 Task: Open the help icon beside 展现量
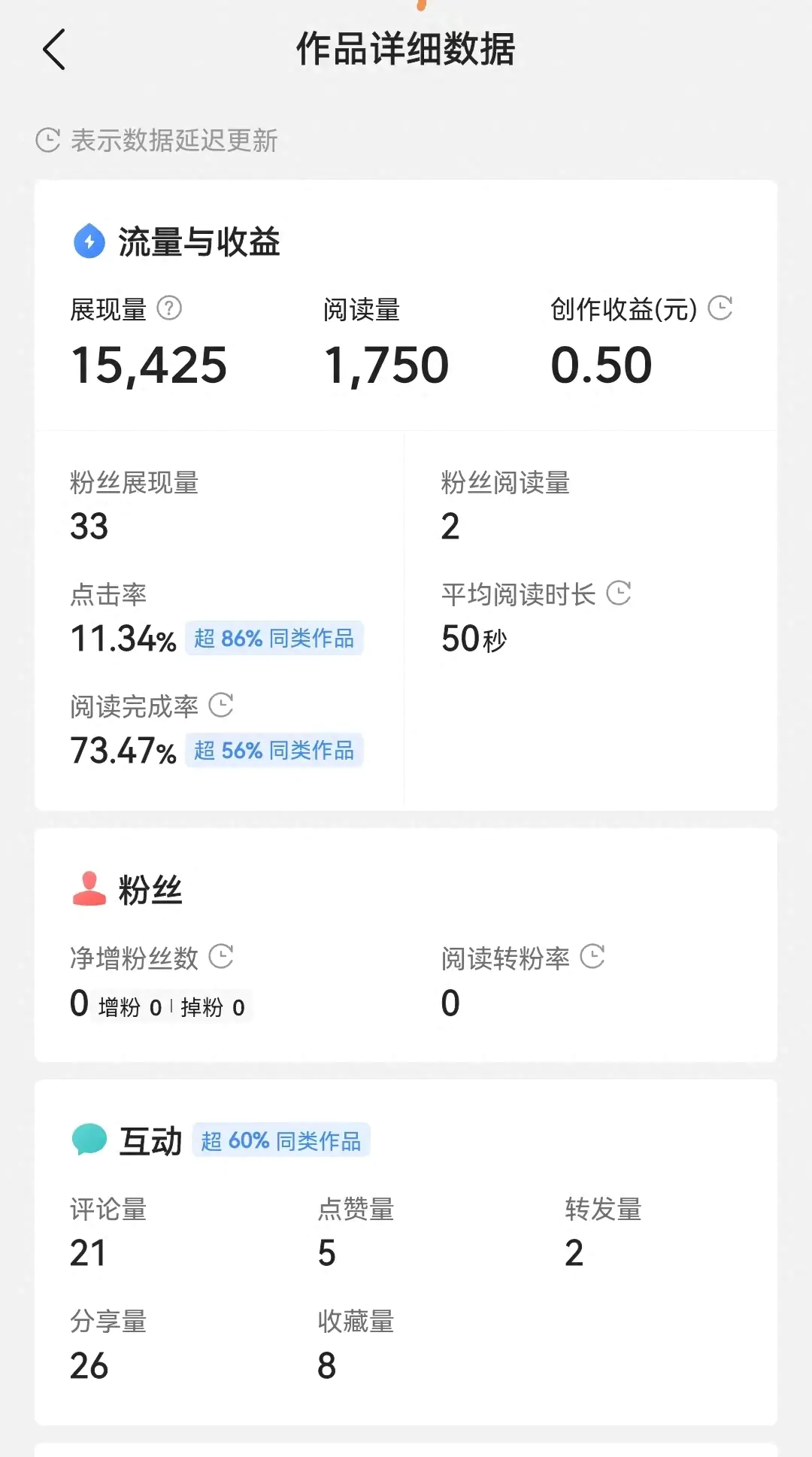[169, 308]
